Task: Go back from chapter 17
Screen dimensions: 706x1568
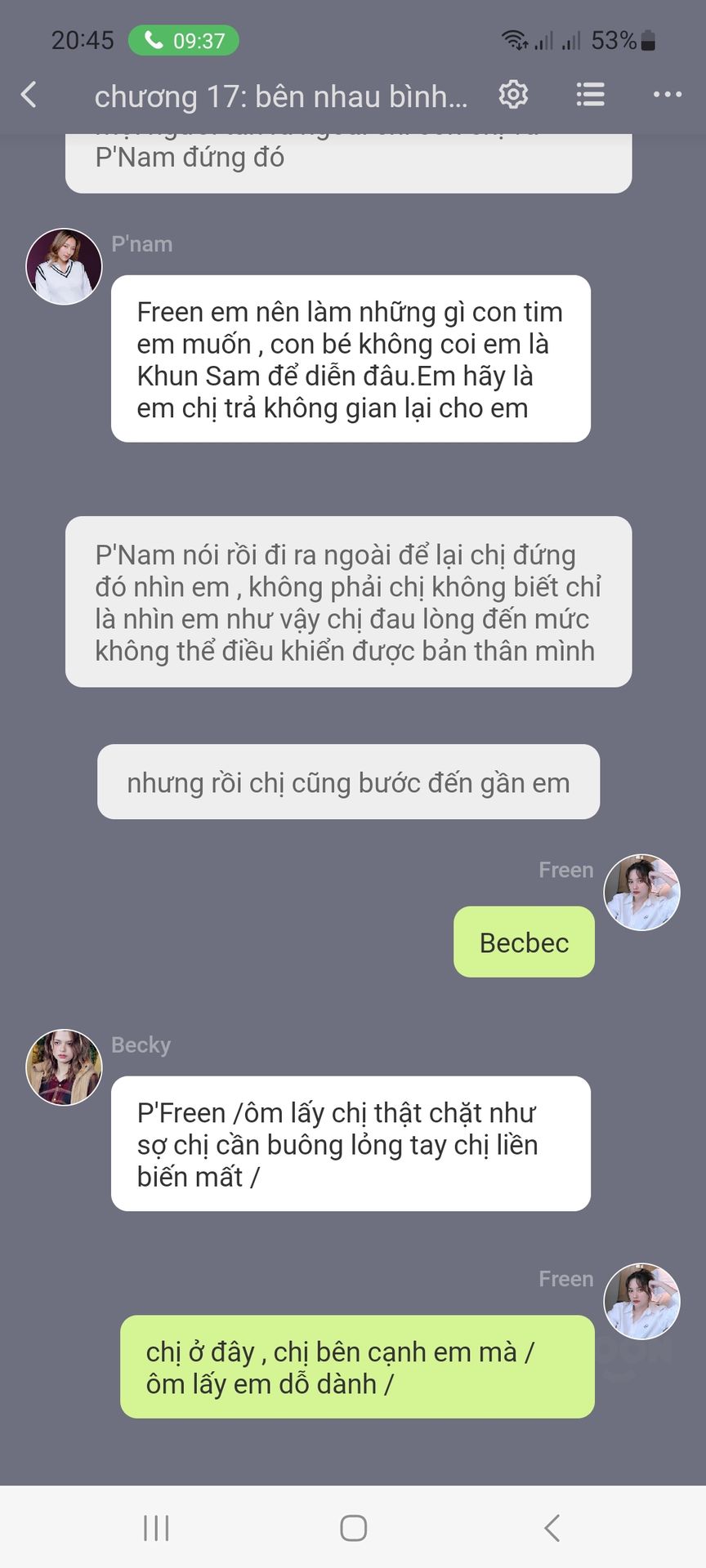Action: (29, 96)
